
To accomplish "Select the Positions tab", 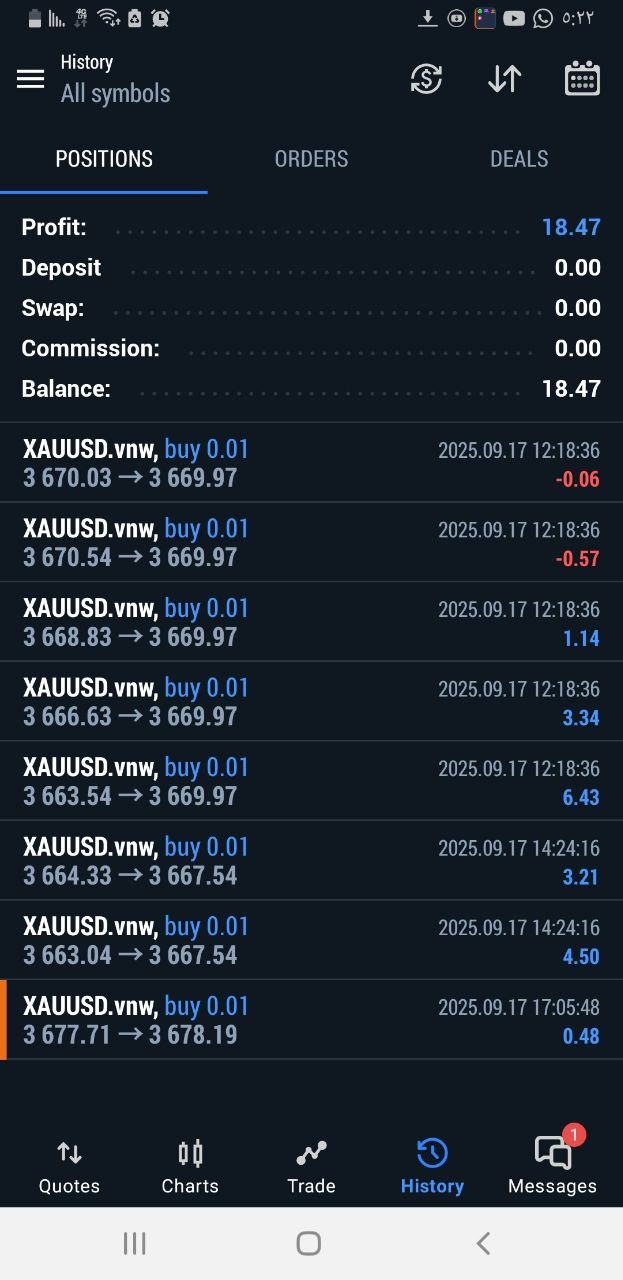I will pyautogui.click(x=104, y=159).
